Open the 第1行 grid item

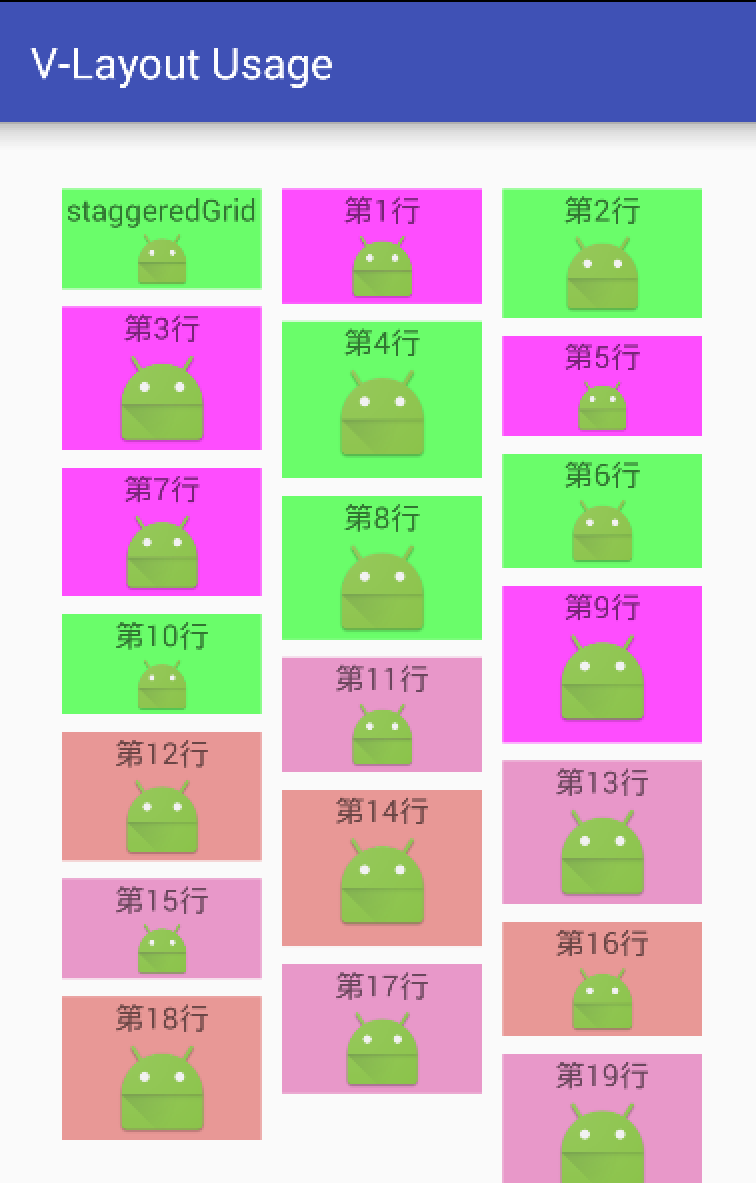click(x=381, y=246)
